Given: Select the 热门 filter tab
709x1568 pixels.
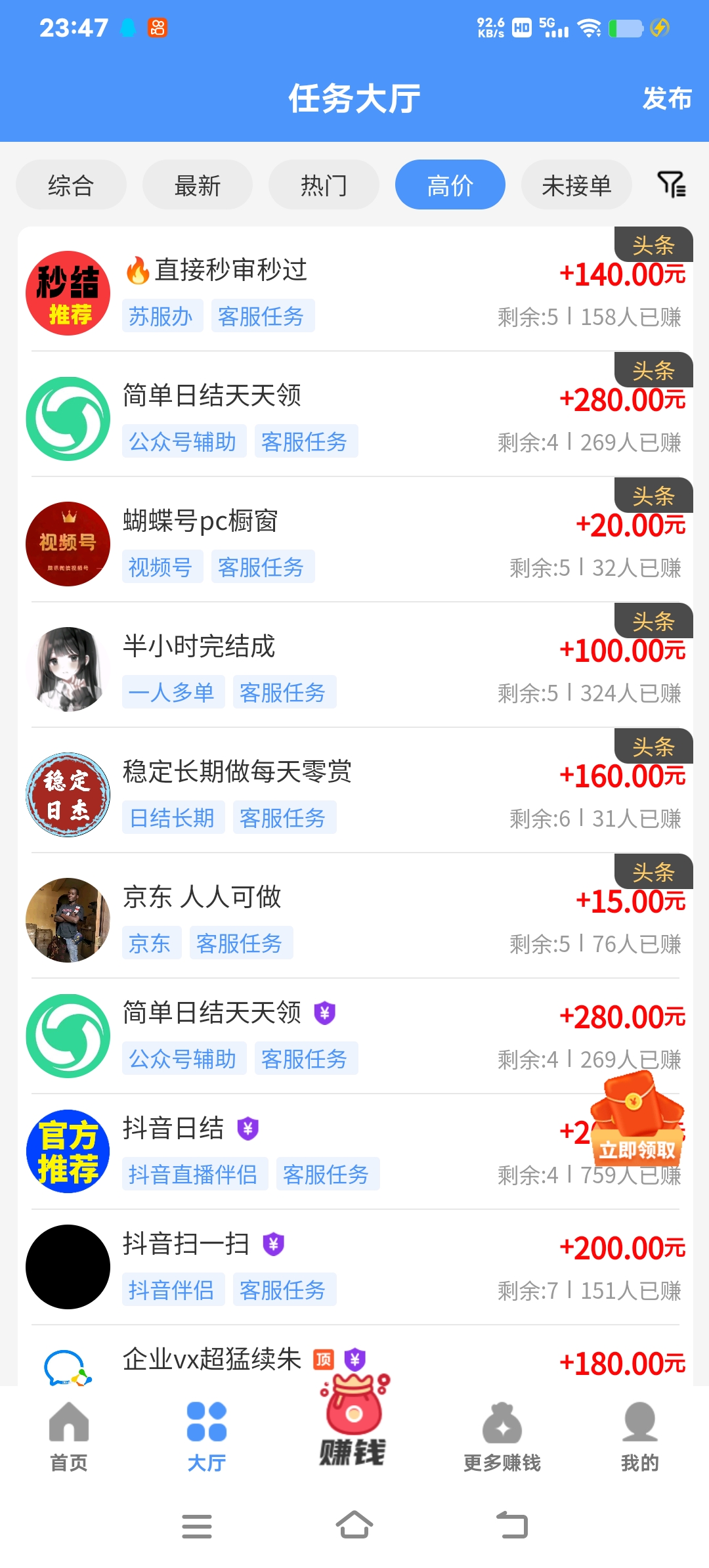Looking at the screenshot, I should coord(323,185).
